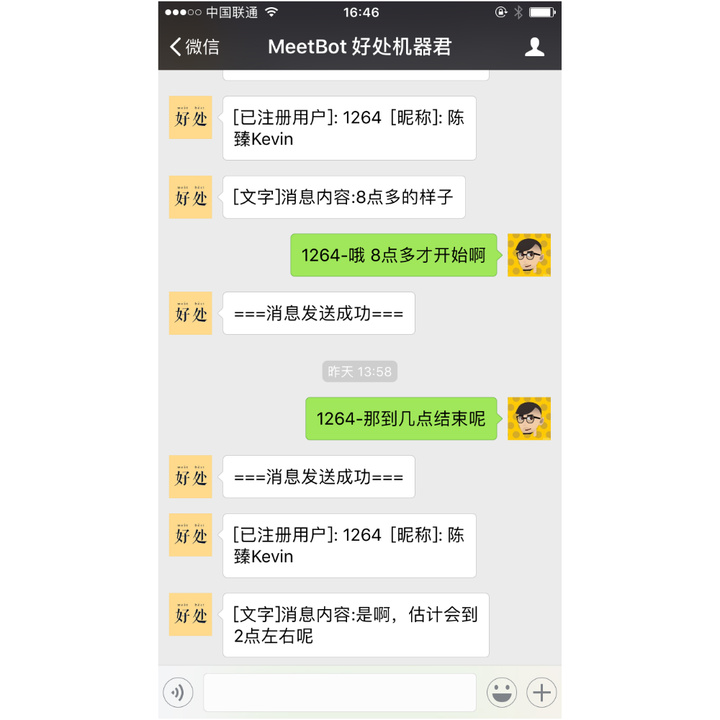Switch to voice input mode
This screenshot has height=720, width=720.
178,692
